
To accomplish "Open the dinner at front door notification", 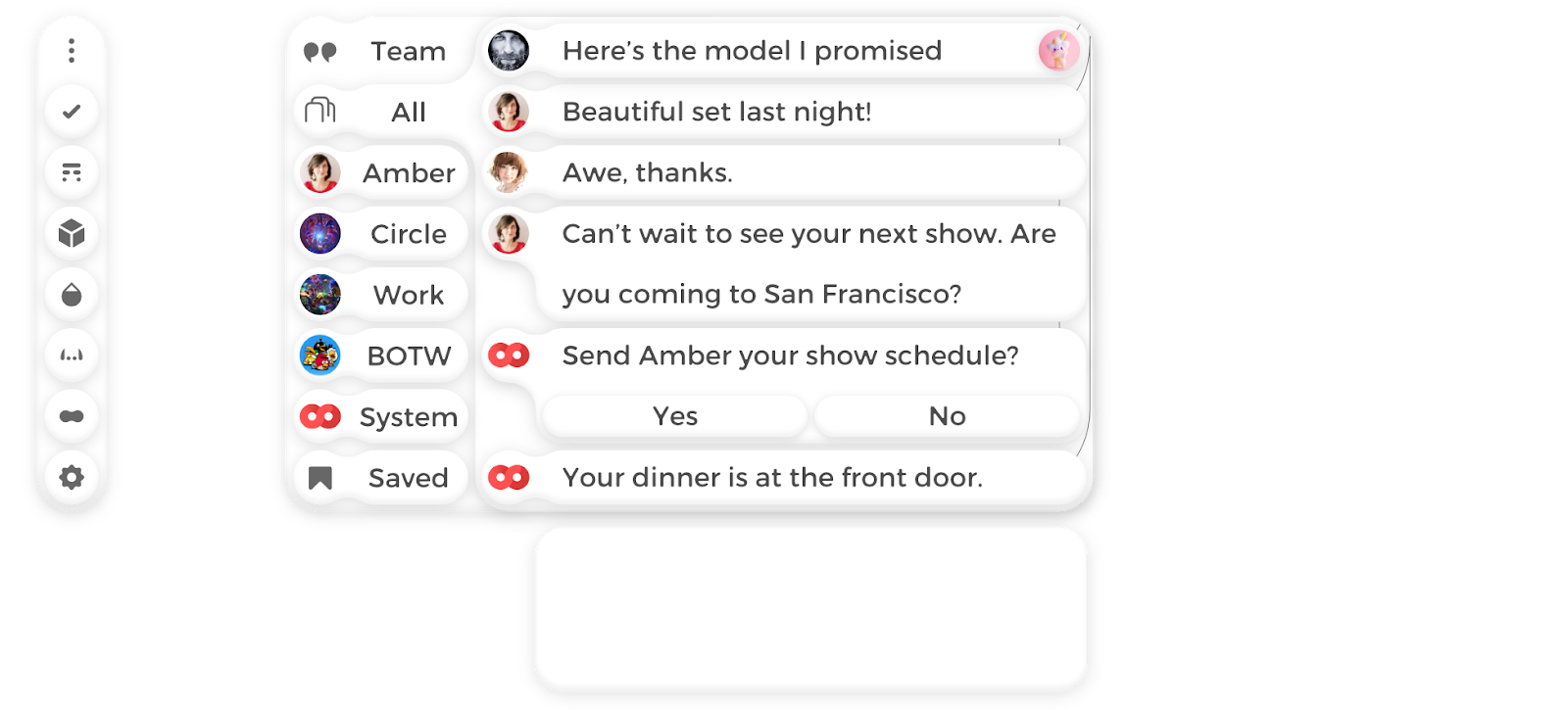I will point(772,477).
